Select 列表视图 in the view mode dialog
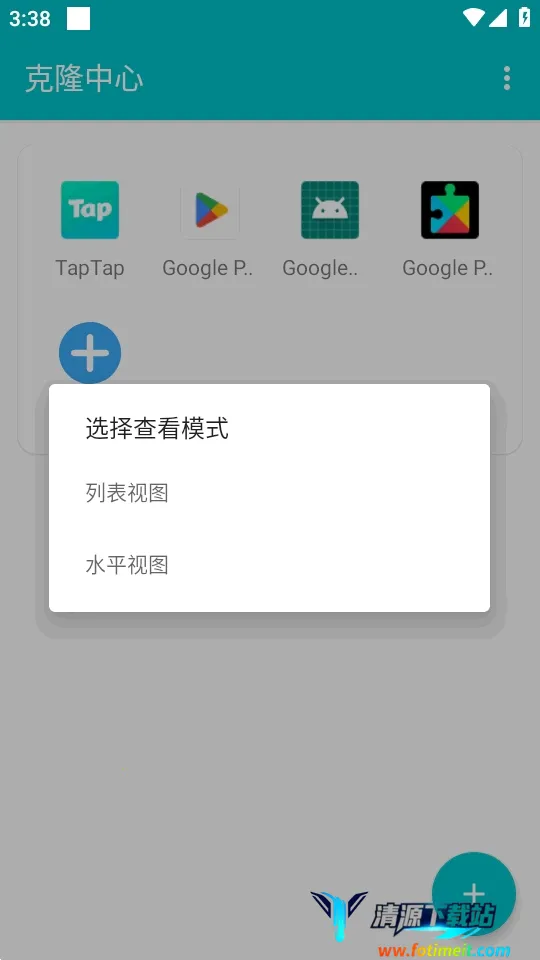 click(x=269, y=493)
